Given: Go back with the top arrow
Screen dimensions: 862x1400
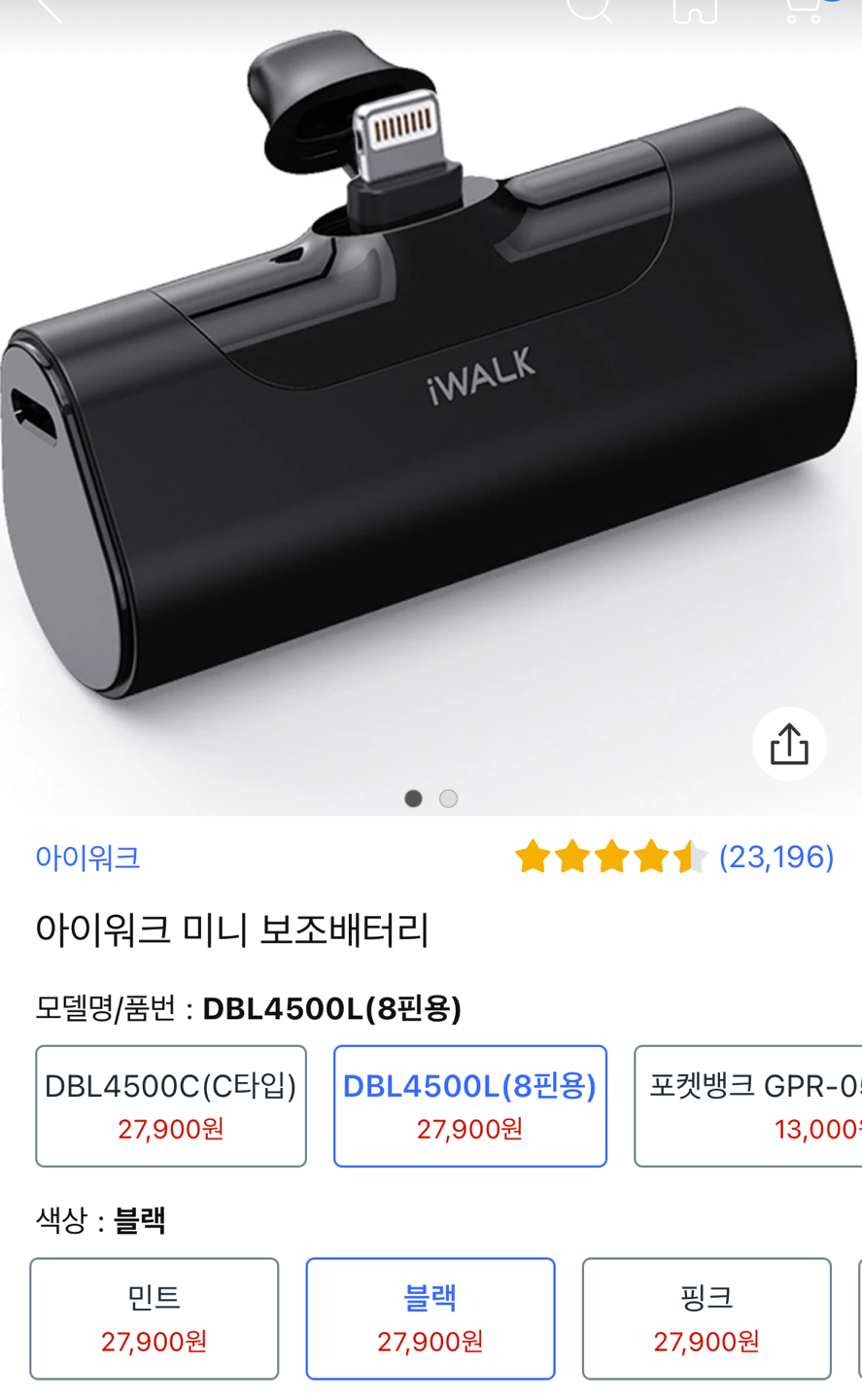Looking at the screenshot, I should tap(47, 8).
